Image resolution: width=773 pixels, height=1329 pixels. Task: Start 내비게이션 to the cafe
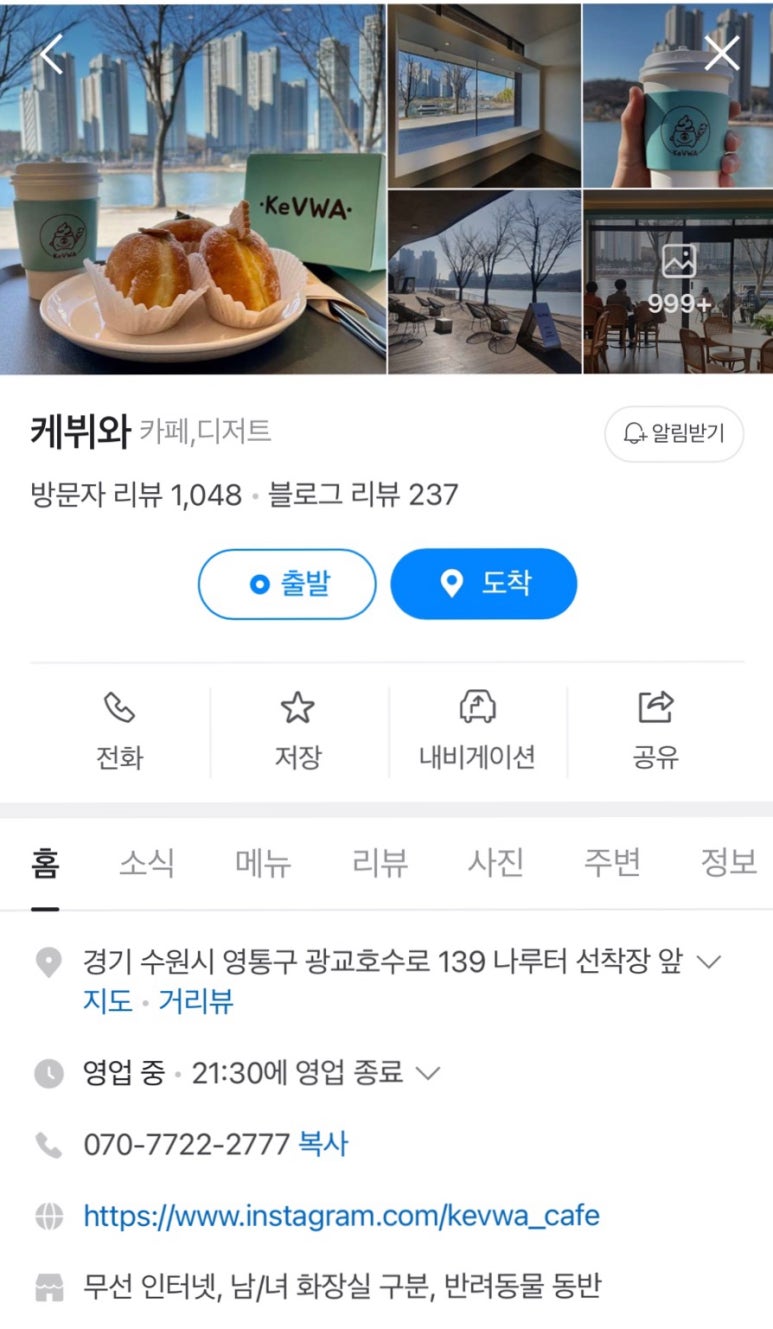[x=477, y=731]
